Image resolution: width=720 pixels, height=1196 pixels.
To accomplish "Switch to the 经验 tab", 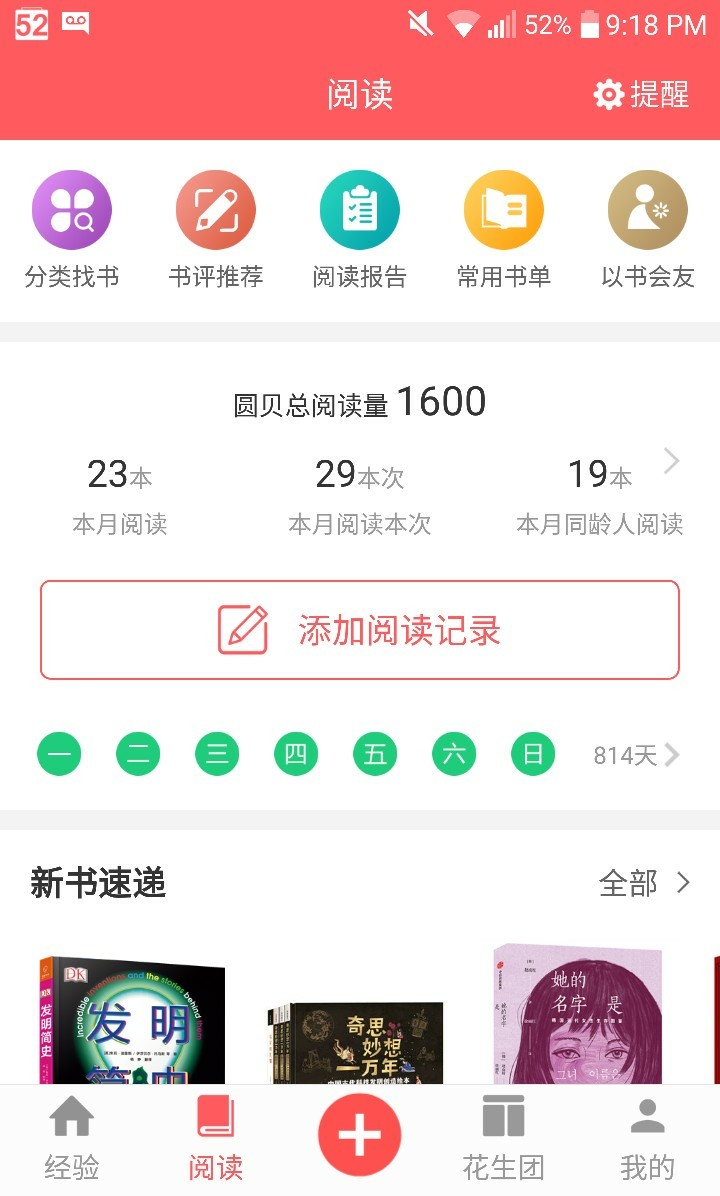I will 72,1140.
